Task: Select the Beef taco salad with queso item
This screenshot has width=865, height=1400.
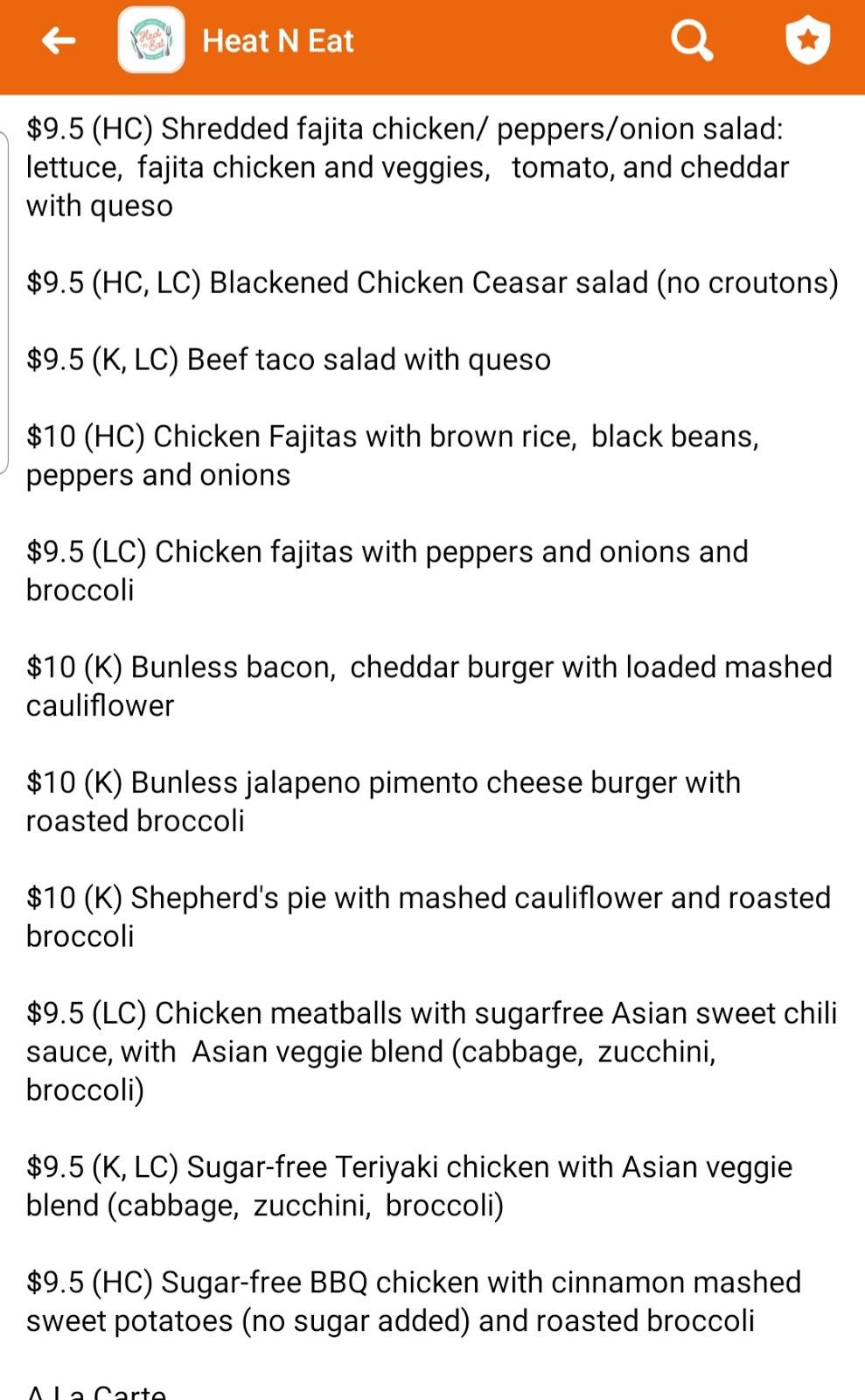Action: coord(289,359)
